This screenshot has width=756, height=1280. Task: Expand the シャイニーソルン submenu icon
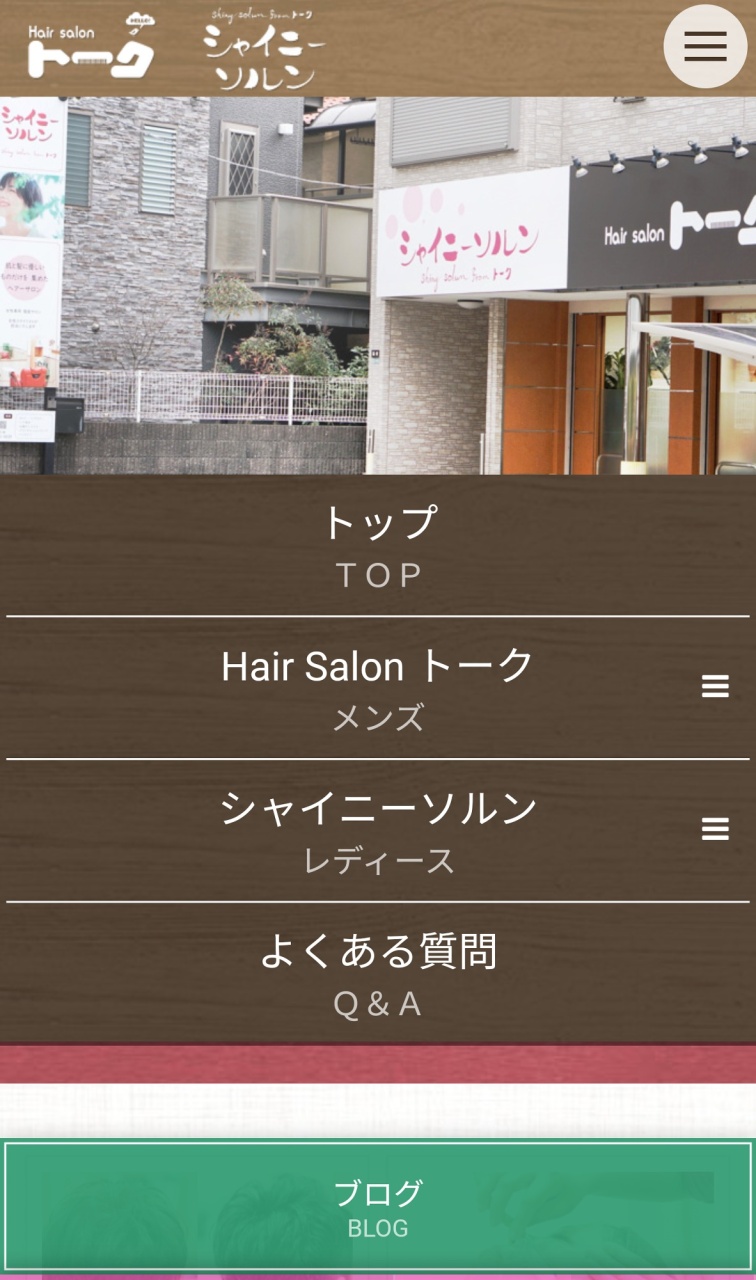(x=715, y=829)
